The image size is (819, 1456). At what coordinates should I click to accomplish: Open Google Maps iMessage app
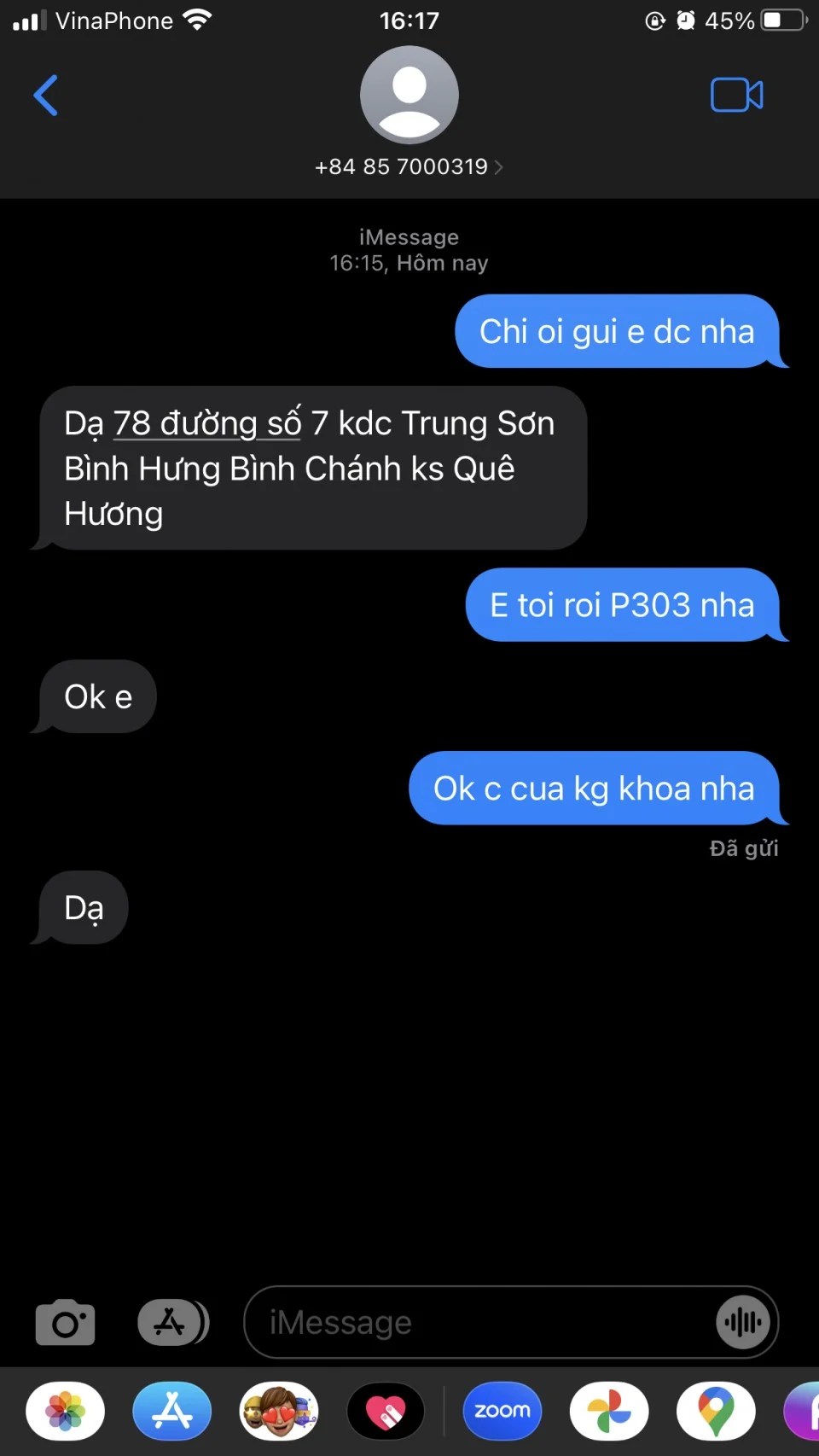[x=716, y=1411]
